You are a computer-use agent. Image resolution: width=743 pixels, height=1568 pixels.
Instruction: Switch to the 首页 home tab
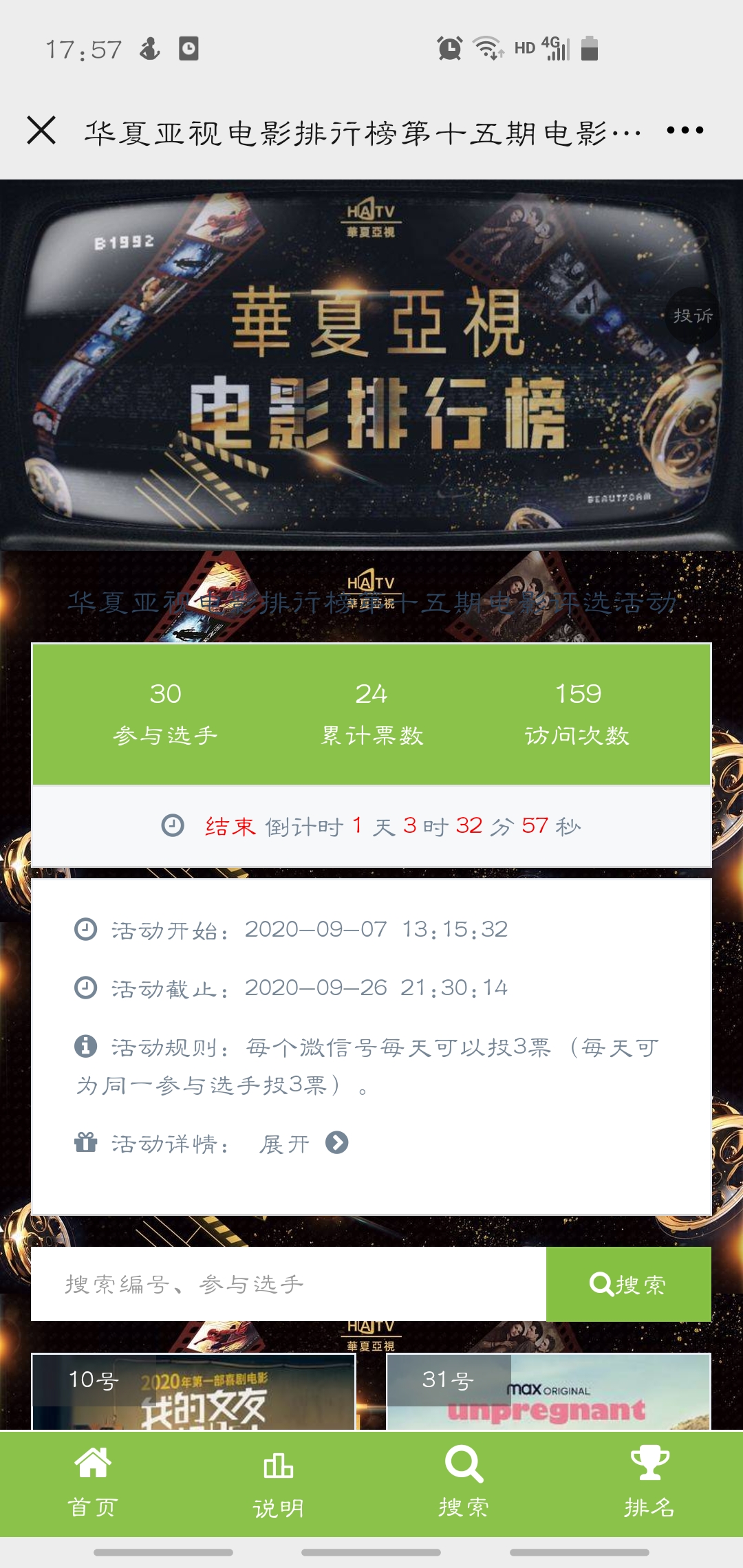[x=93, y=1483]
